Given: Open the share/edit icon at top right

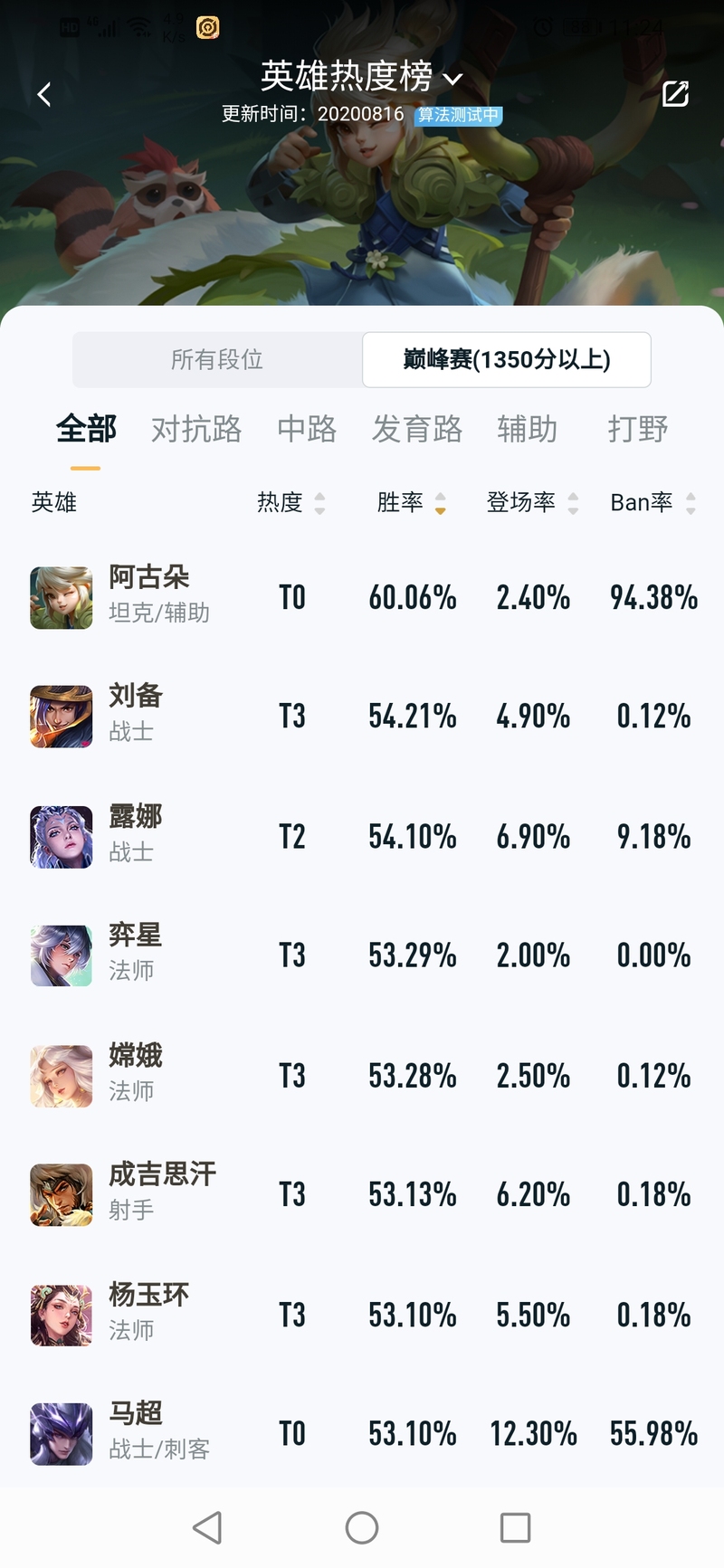Looking at the screenshot, I should click(675, 94).
